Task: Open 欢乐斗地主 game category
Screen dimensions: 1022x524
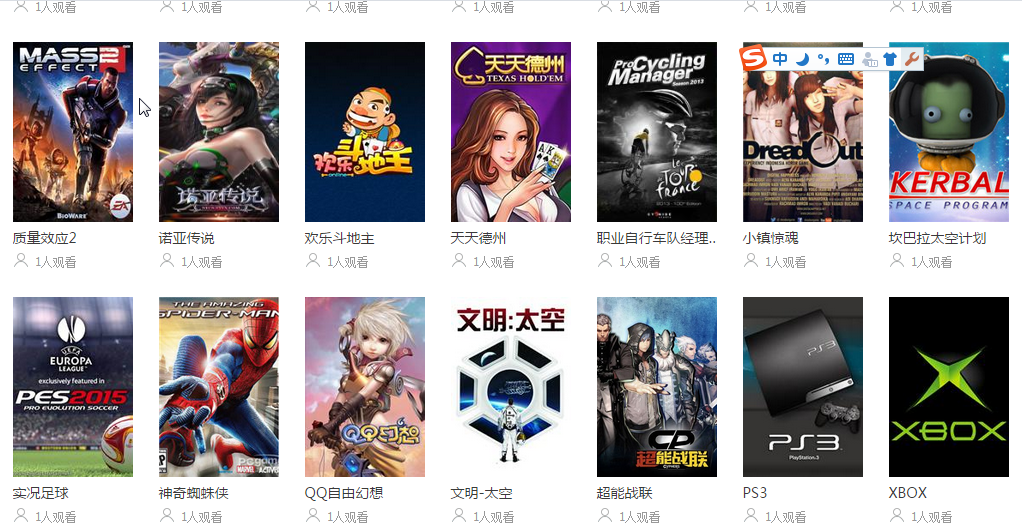Action: point(364,132)
